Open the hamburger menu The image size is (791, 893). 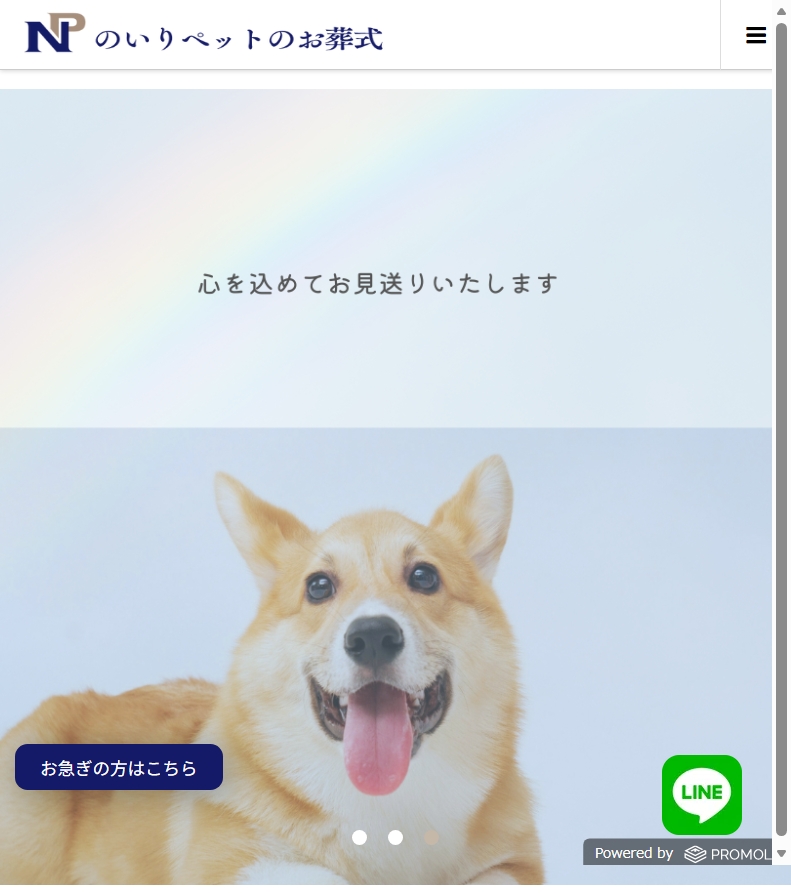click(755, 36)
